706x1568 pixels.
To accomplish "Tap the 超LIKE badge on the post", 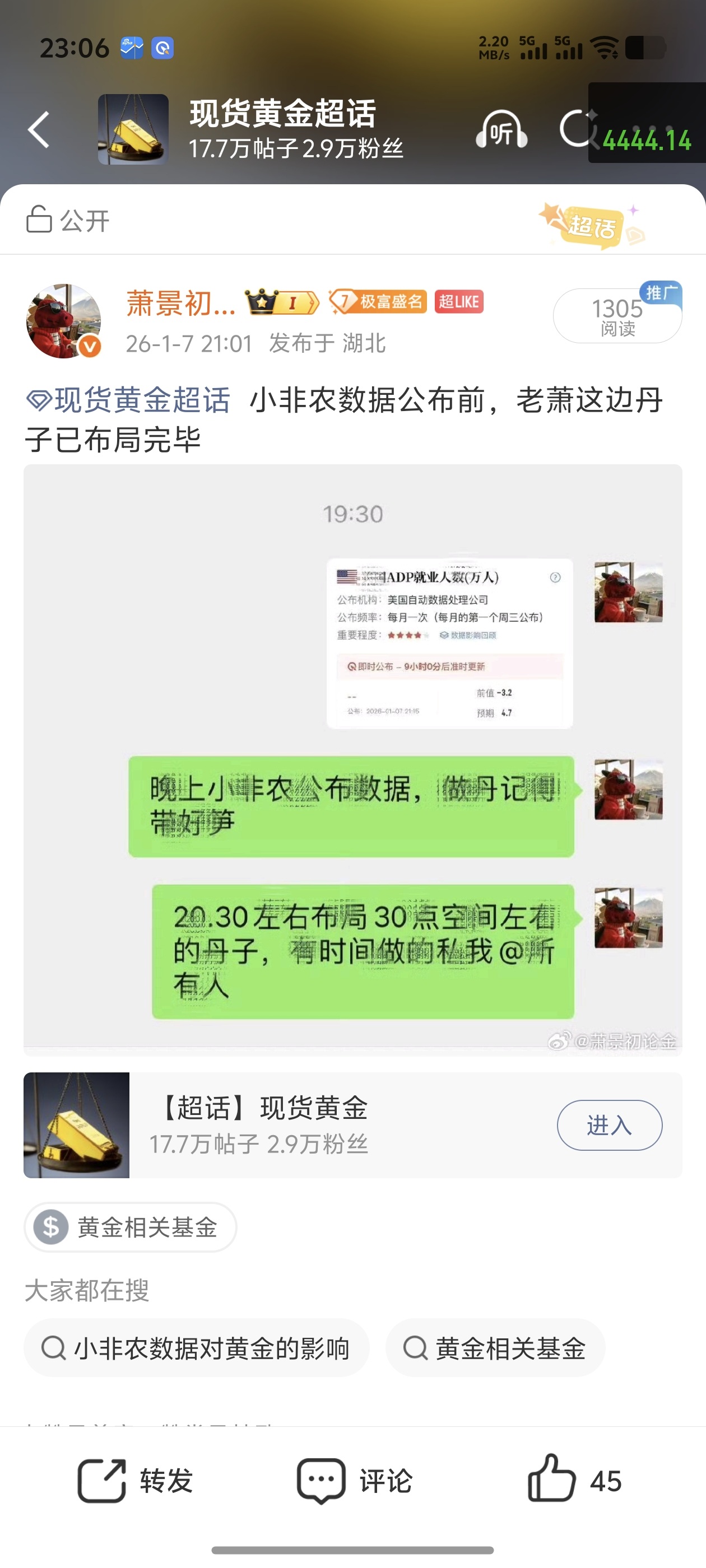I will (x=459, y=302).
